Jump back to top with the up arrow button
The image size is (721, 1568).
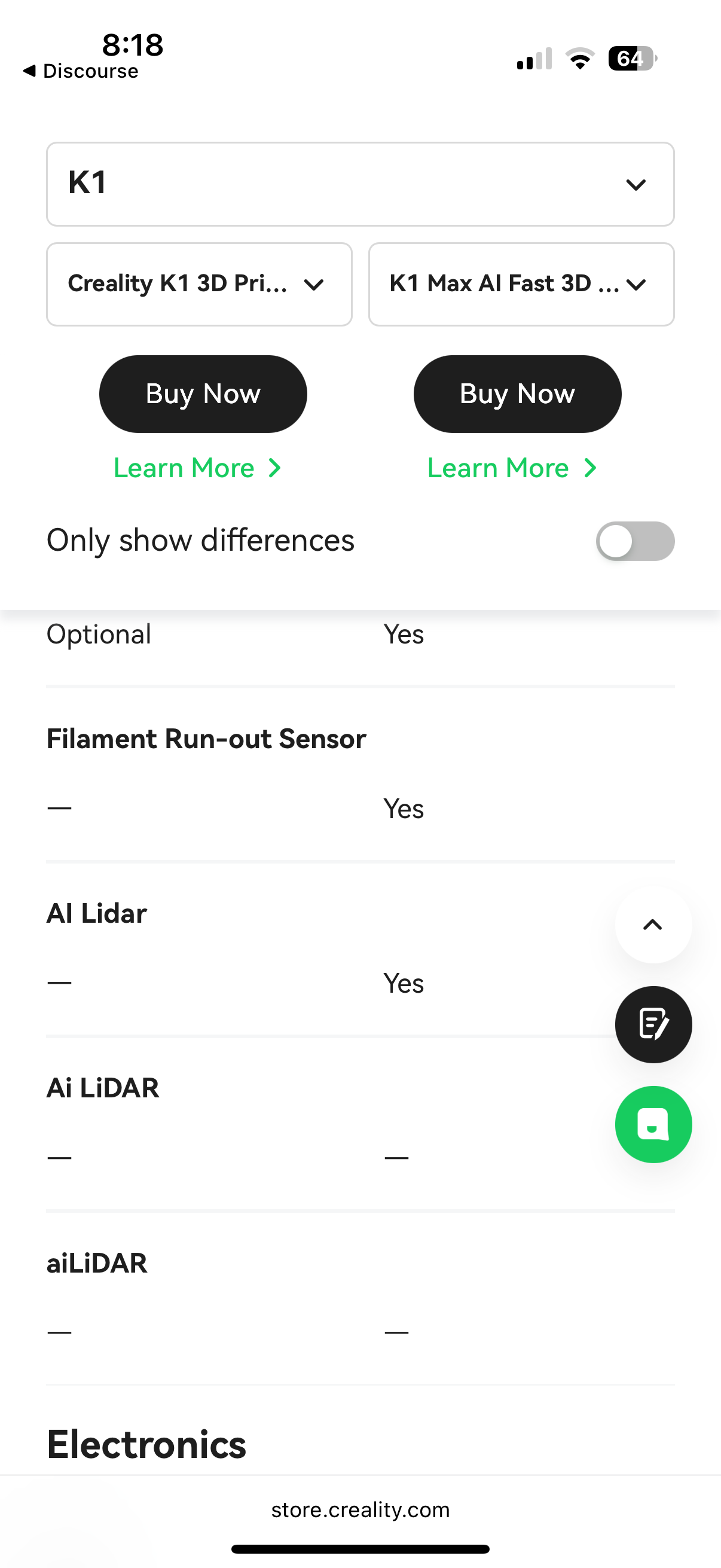pos(653,925)
